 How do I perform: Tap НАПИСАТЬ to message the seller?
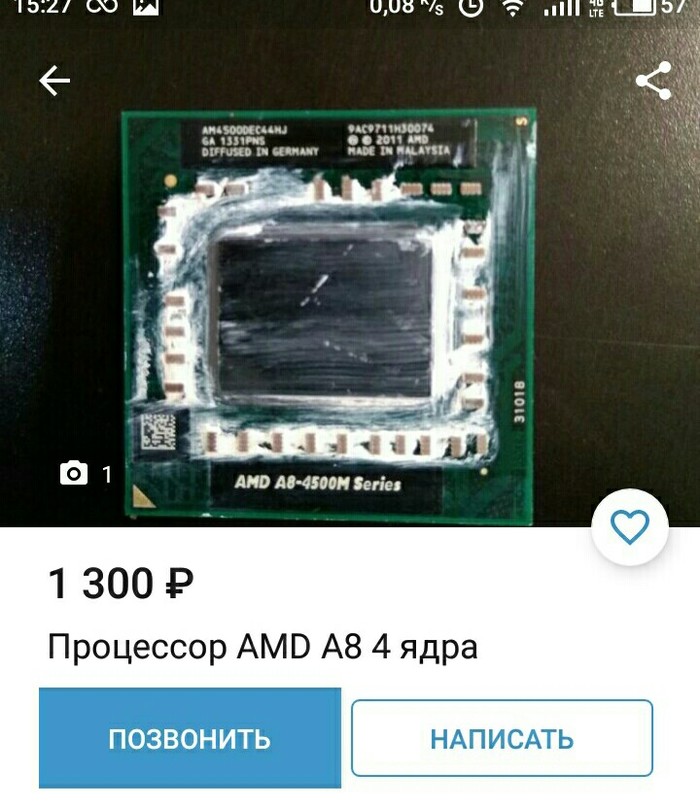point(501,739)
